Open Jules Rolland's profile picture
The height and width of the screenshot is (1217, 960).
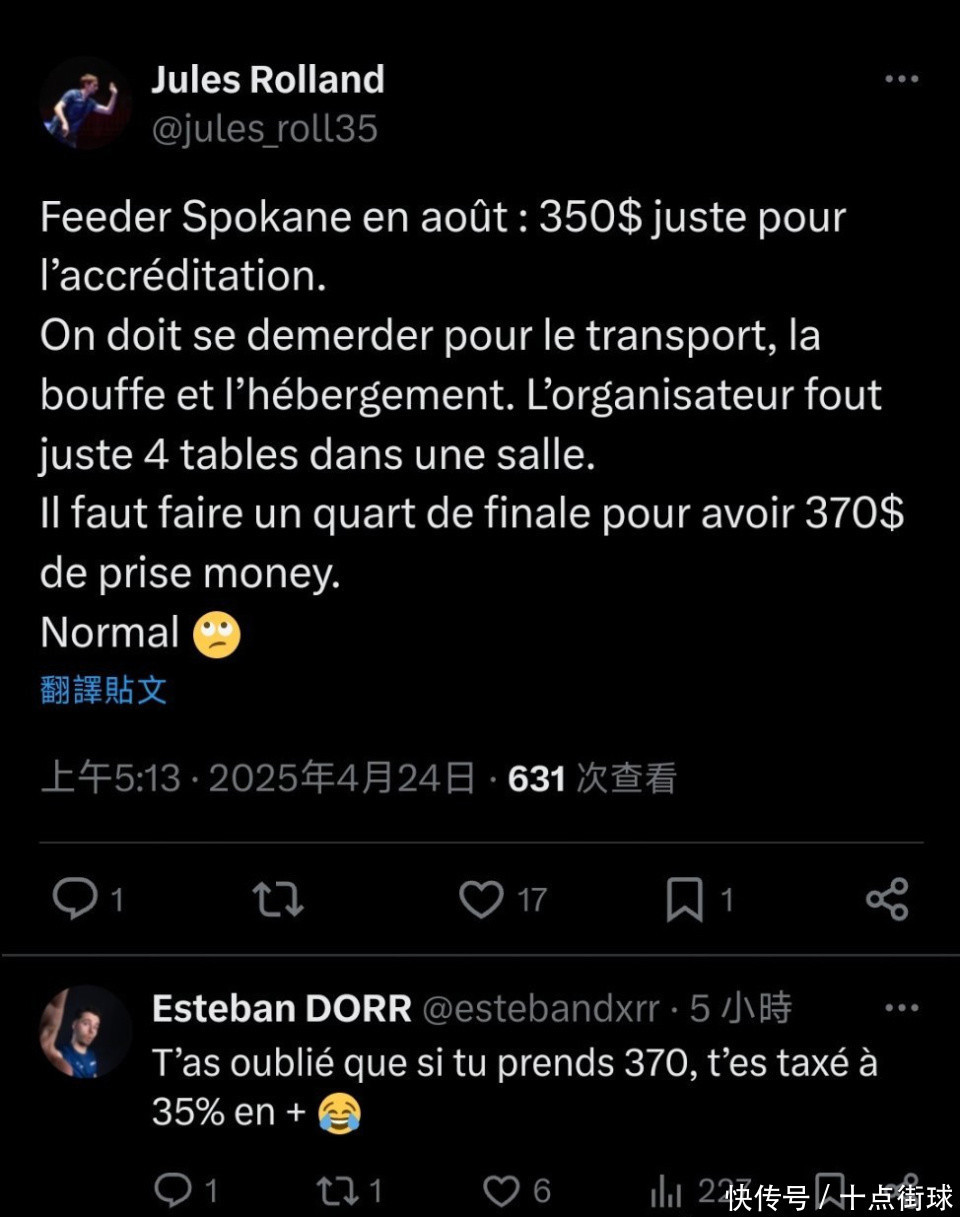point(86,103)
